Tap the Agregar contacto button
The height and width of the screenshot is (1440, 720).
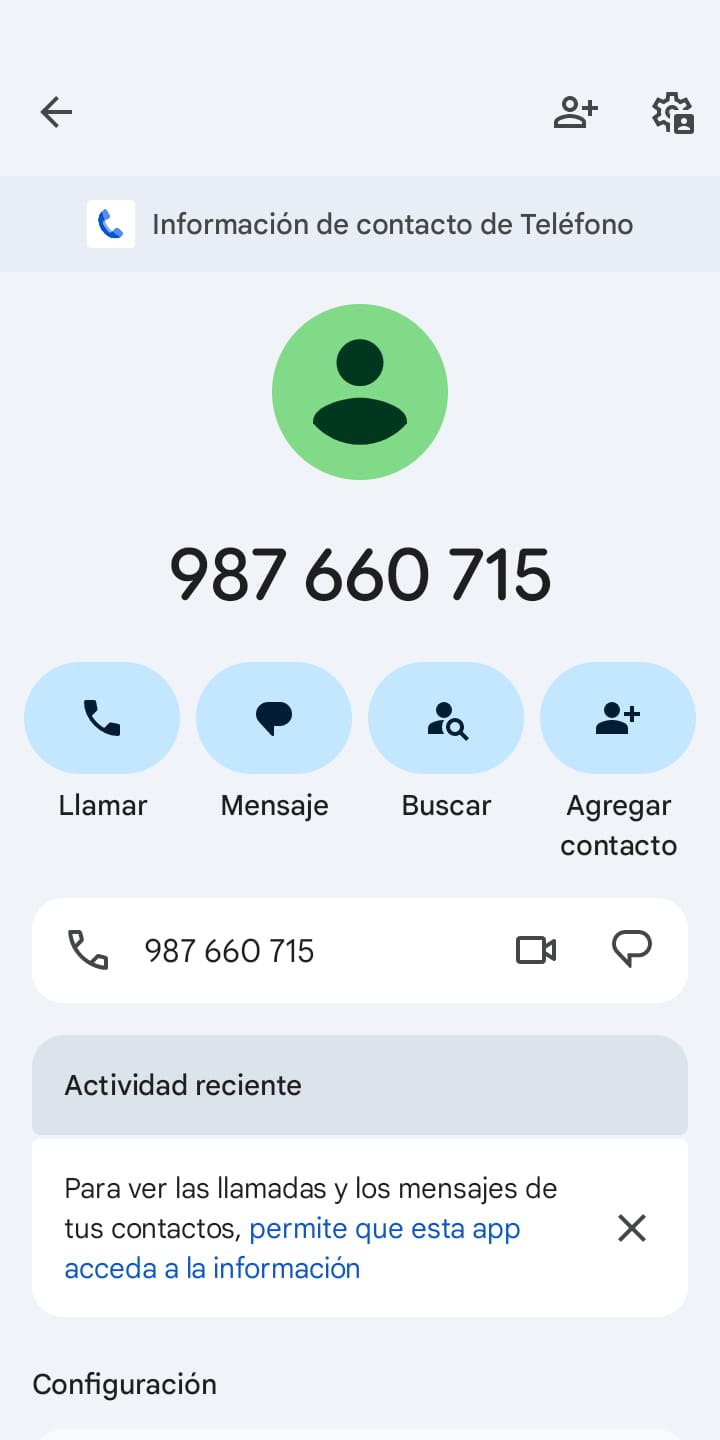coord(618,718)
